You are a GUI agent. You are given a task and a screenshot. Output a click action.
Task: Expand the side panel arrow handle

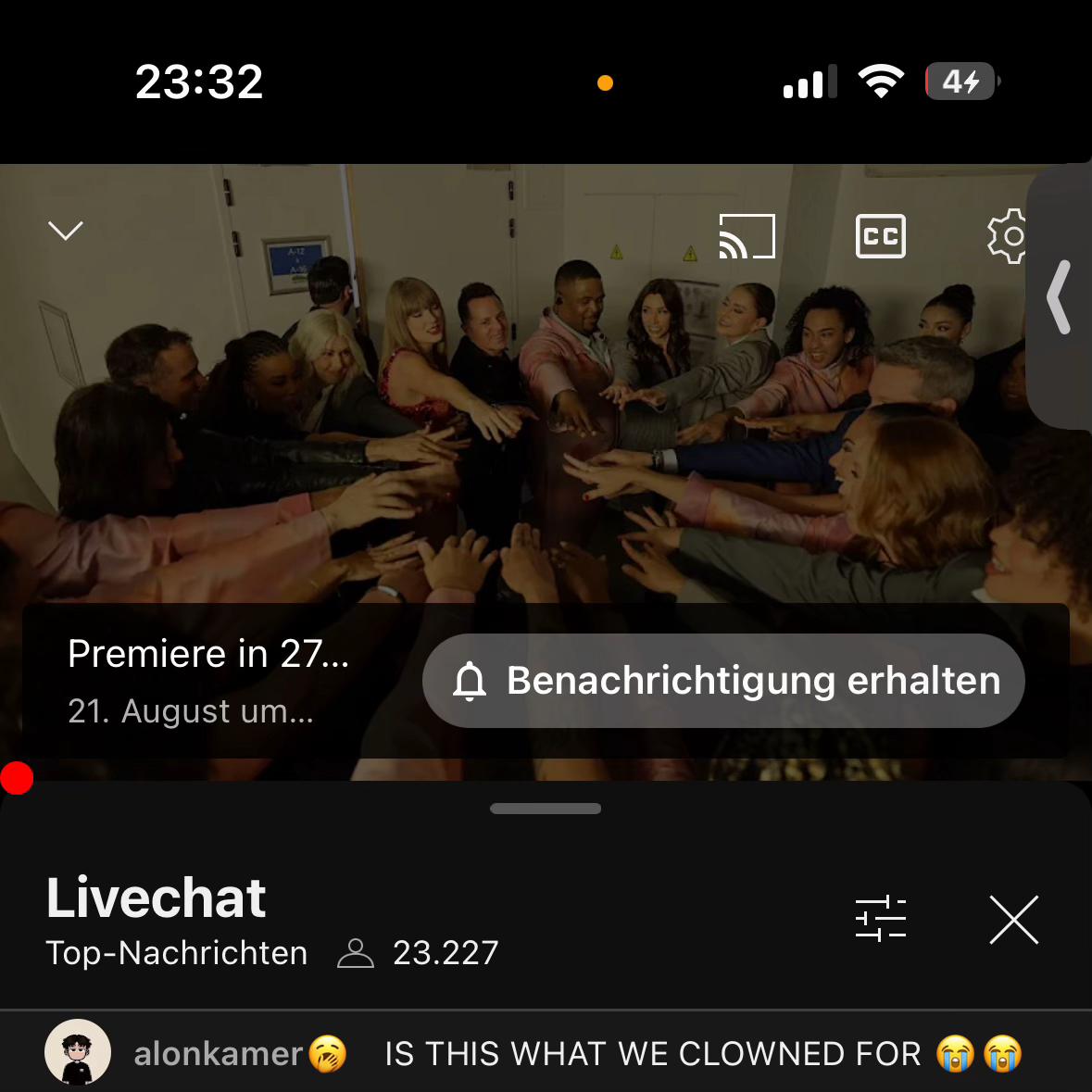coord(1060,297)
